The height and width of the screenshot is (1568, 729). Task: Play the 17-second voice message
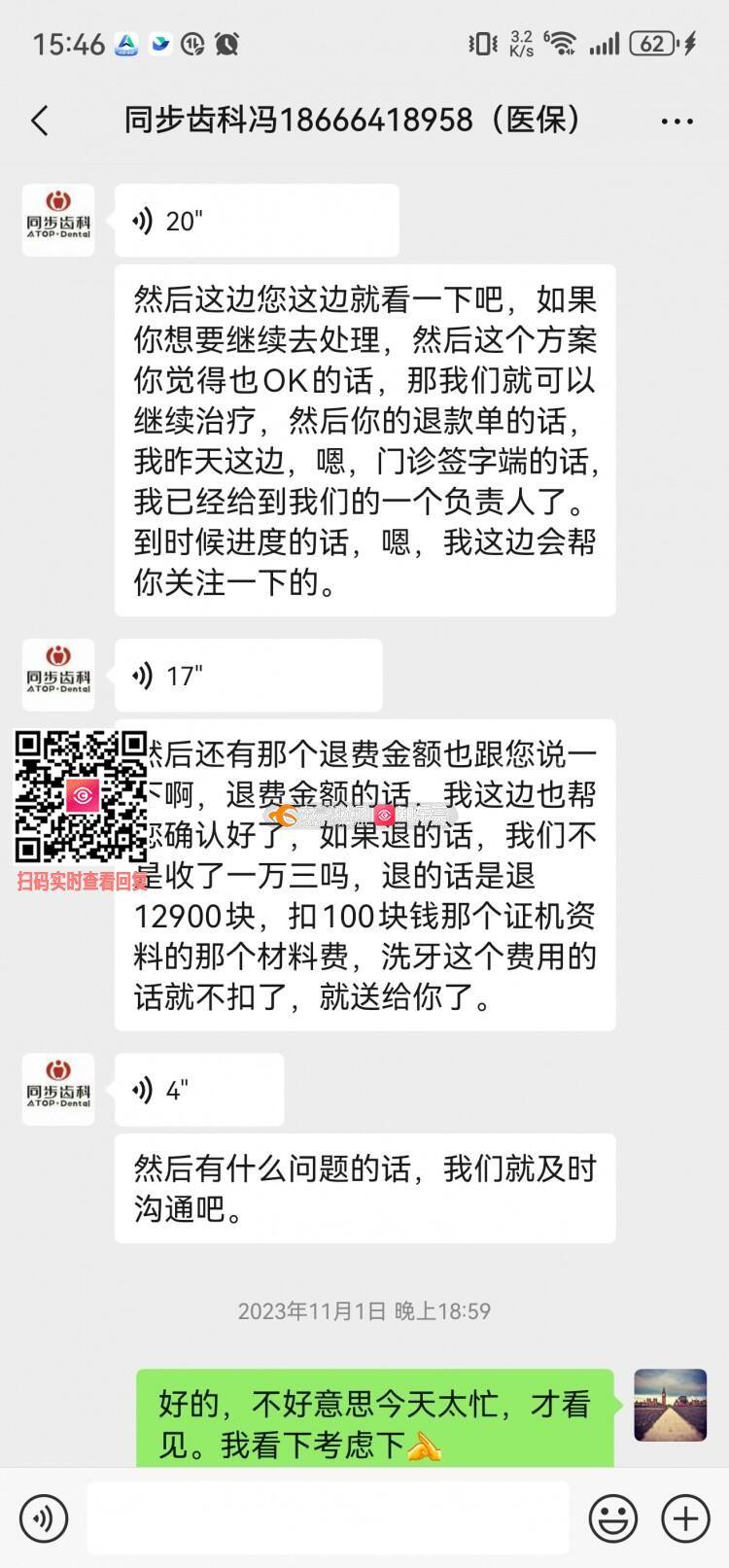click(248, 676)
